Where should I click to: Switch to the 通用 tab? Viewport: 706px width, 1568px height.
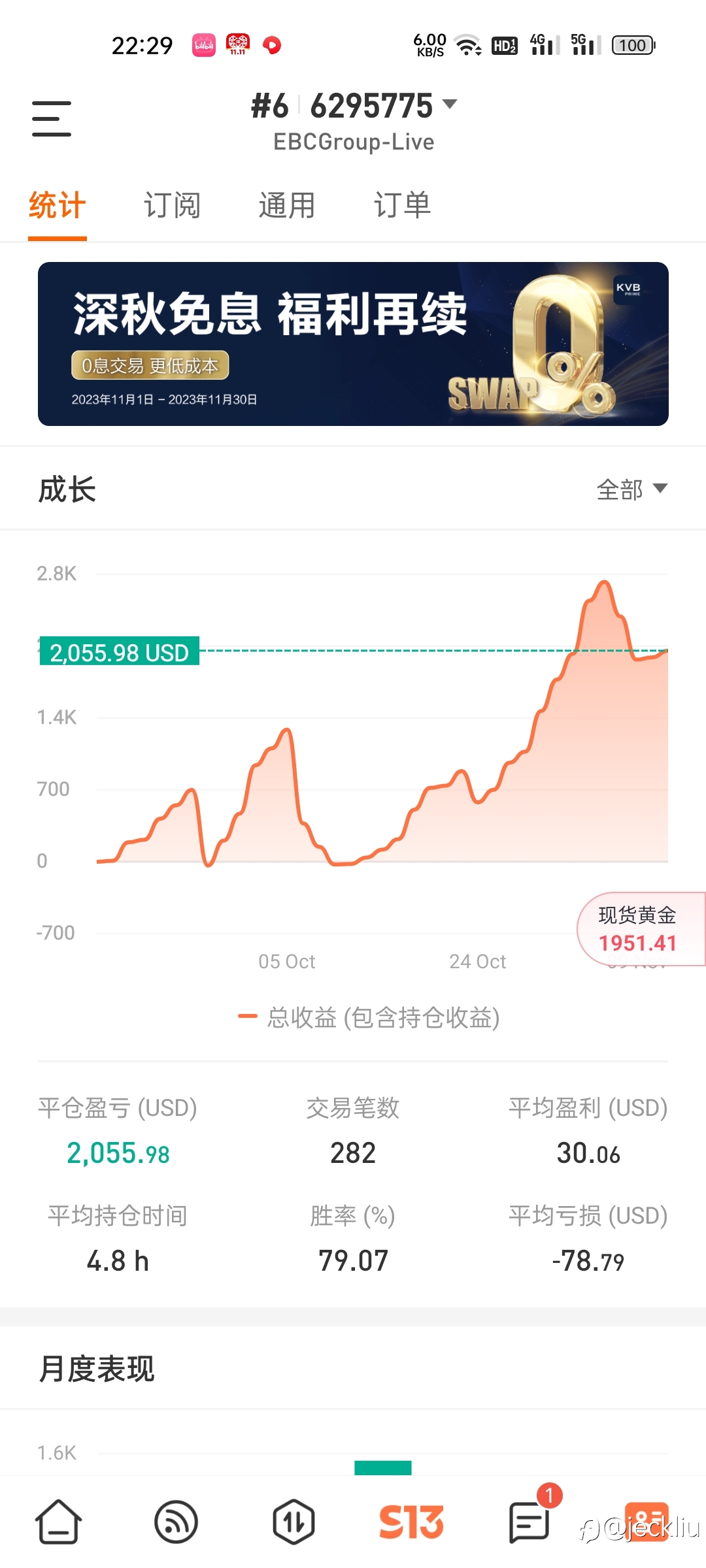pyautogui.click(x=287, y=205)
